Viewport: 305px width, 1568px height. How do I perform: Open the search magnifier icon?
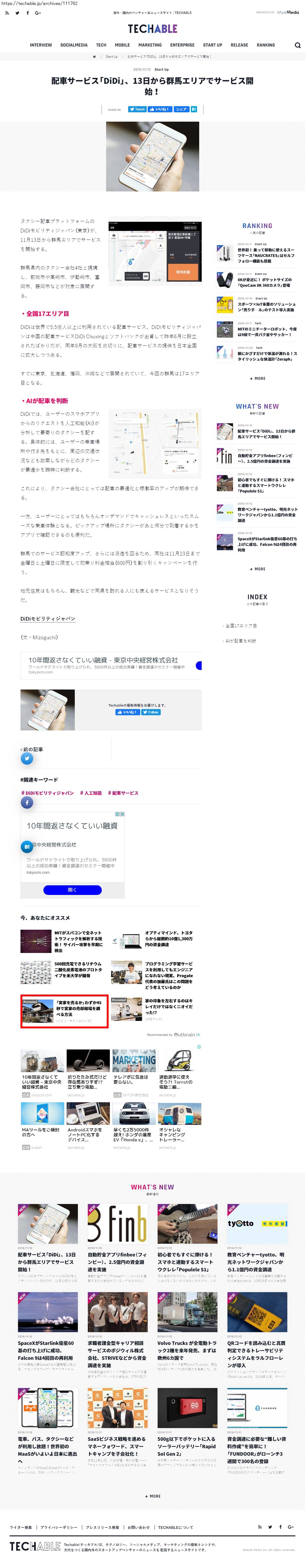(297, 45)
